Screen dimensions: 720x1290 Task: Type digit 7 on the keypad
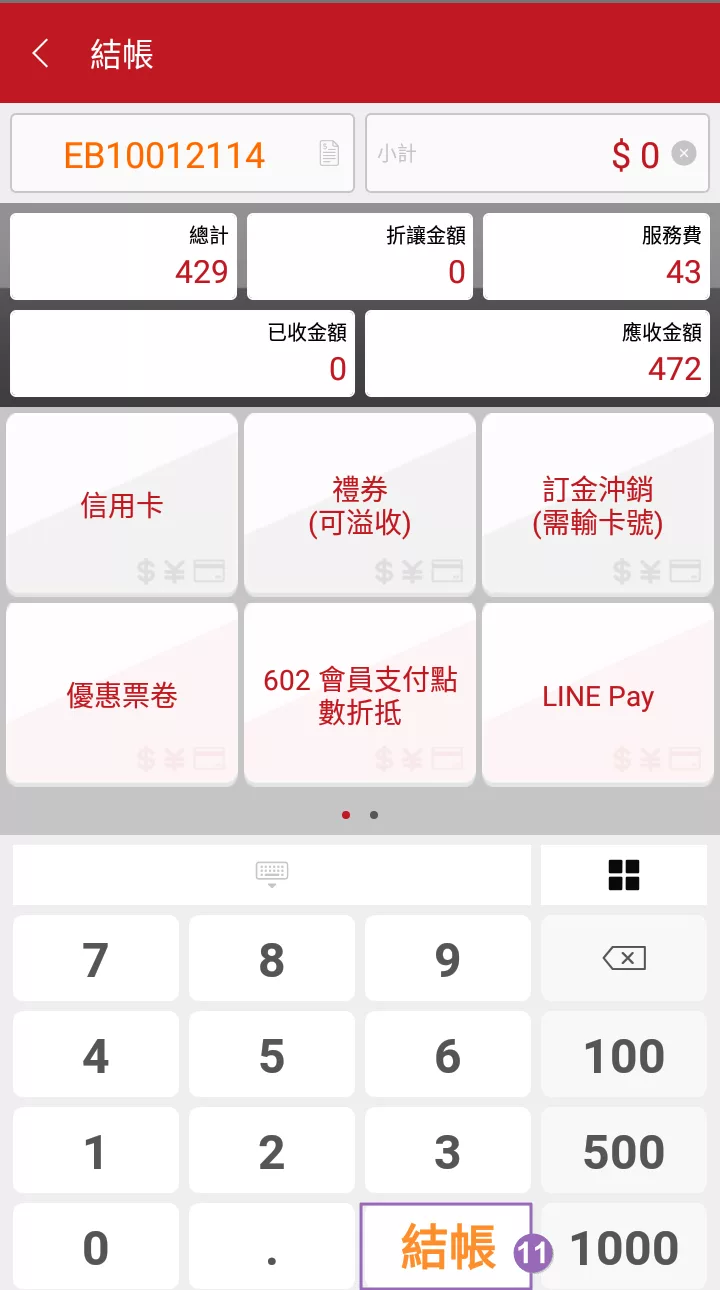(96, 959)
